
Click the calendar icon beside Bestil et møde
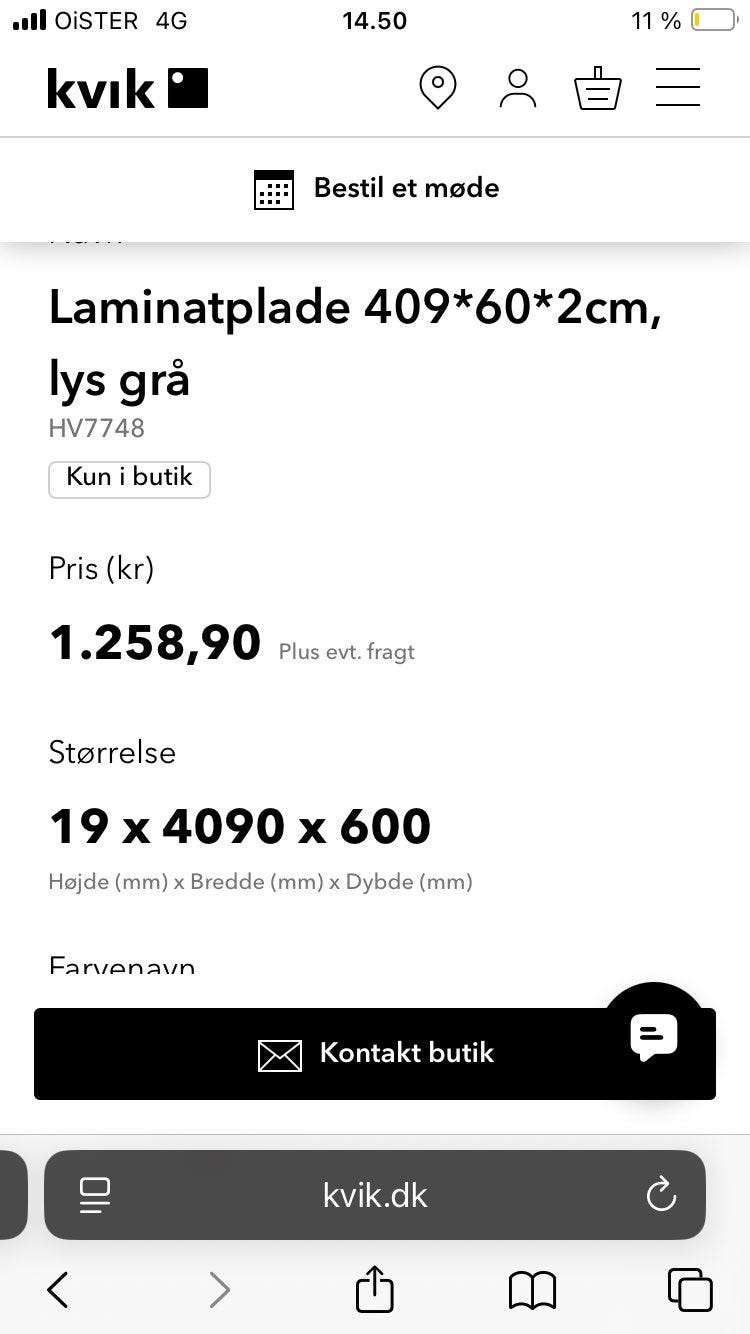pos(272,188)
